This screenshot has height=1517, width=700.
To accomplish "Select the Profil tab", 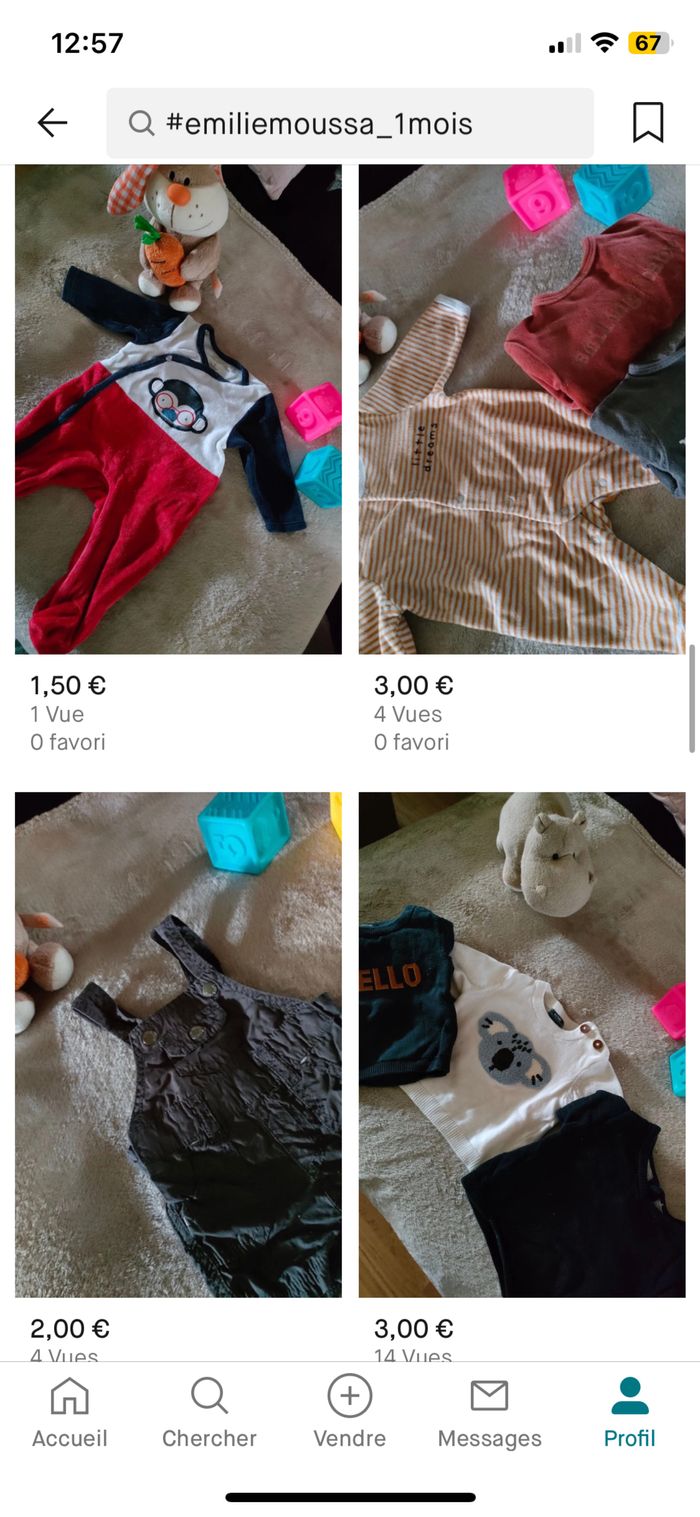I will [629, 1412].
